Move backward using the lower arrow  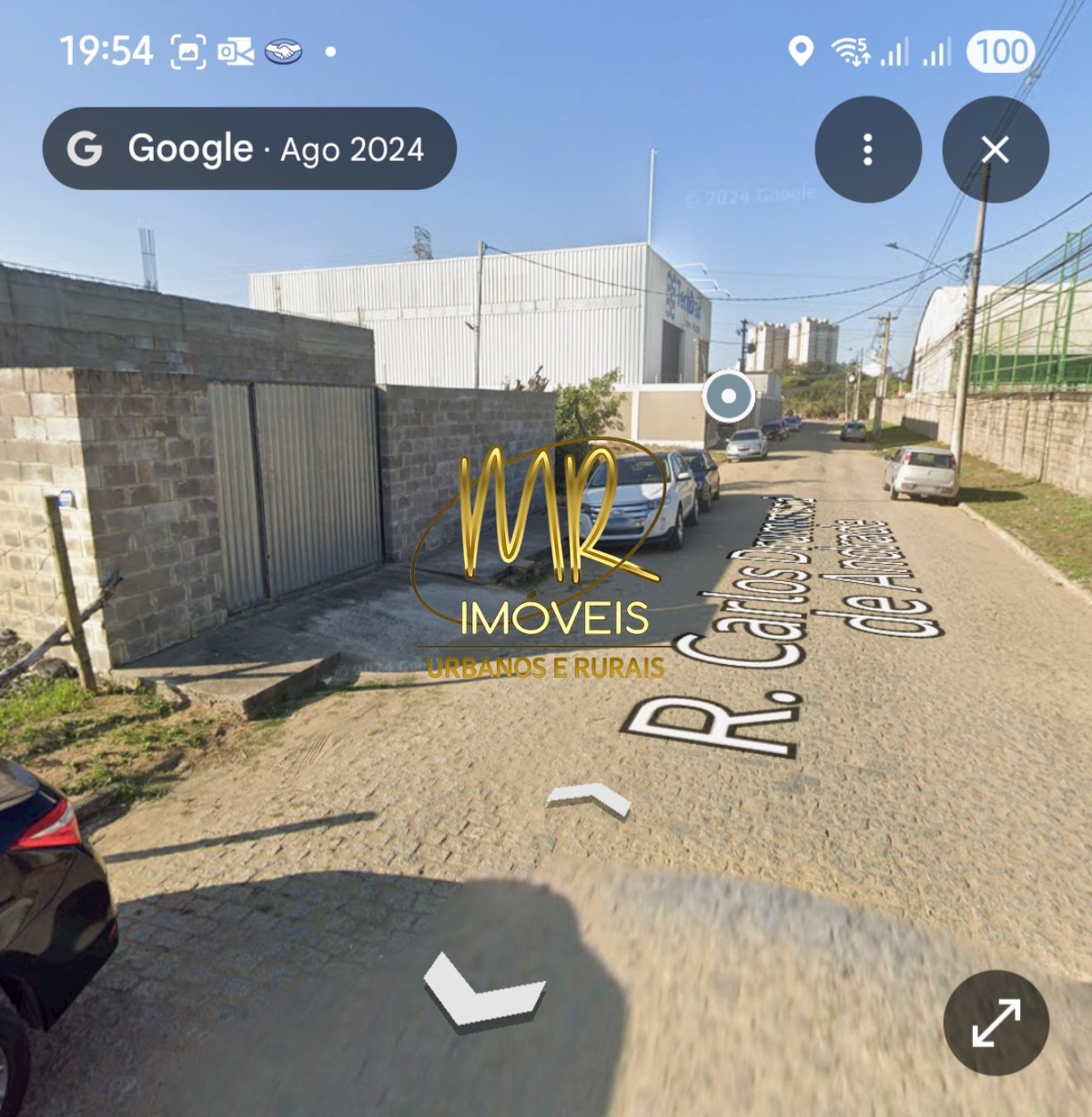[x=483, y=991]
